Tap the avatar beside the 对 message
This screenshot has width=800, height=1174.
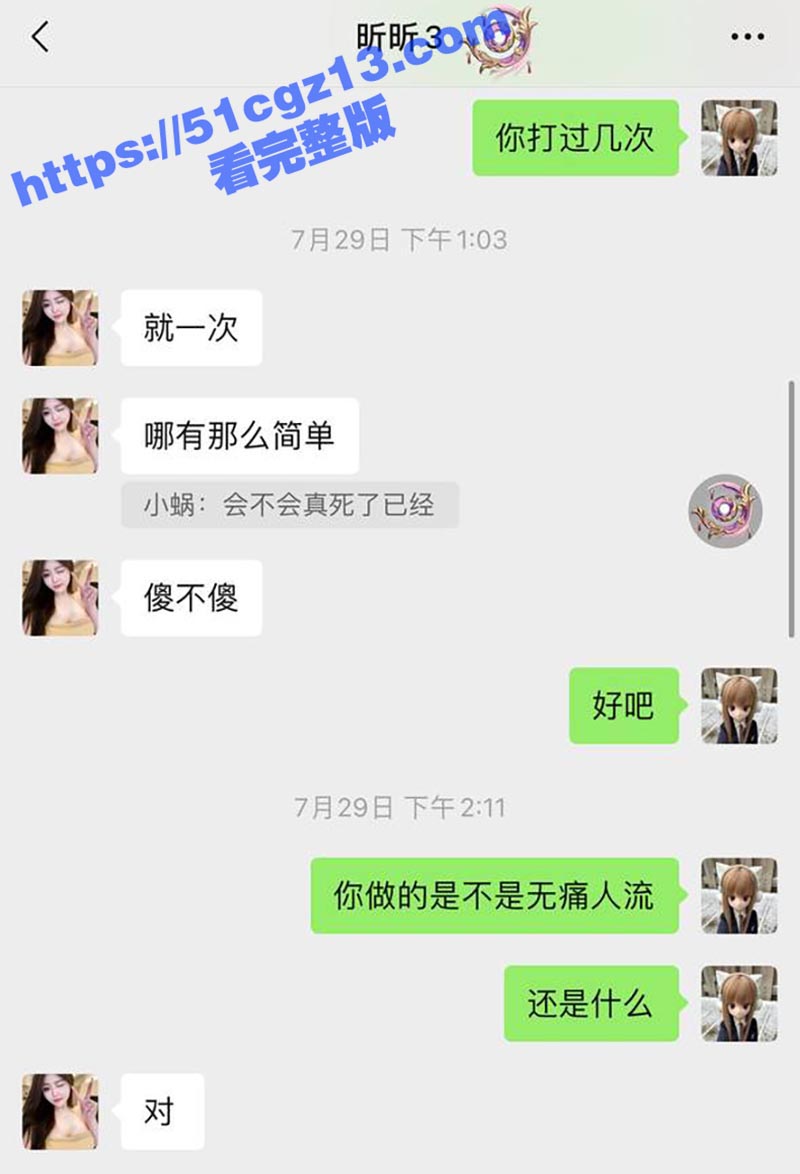click(x=60, y=1111)
